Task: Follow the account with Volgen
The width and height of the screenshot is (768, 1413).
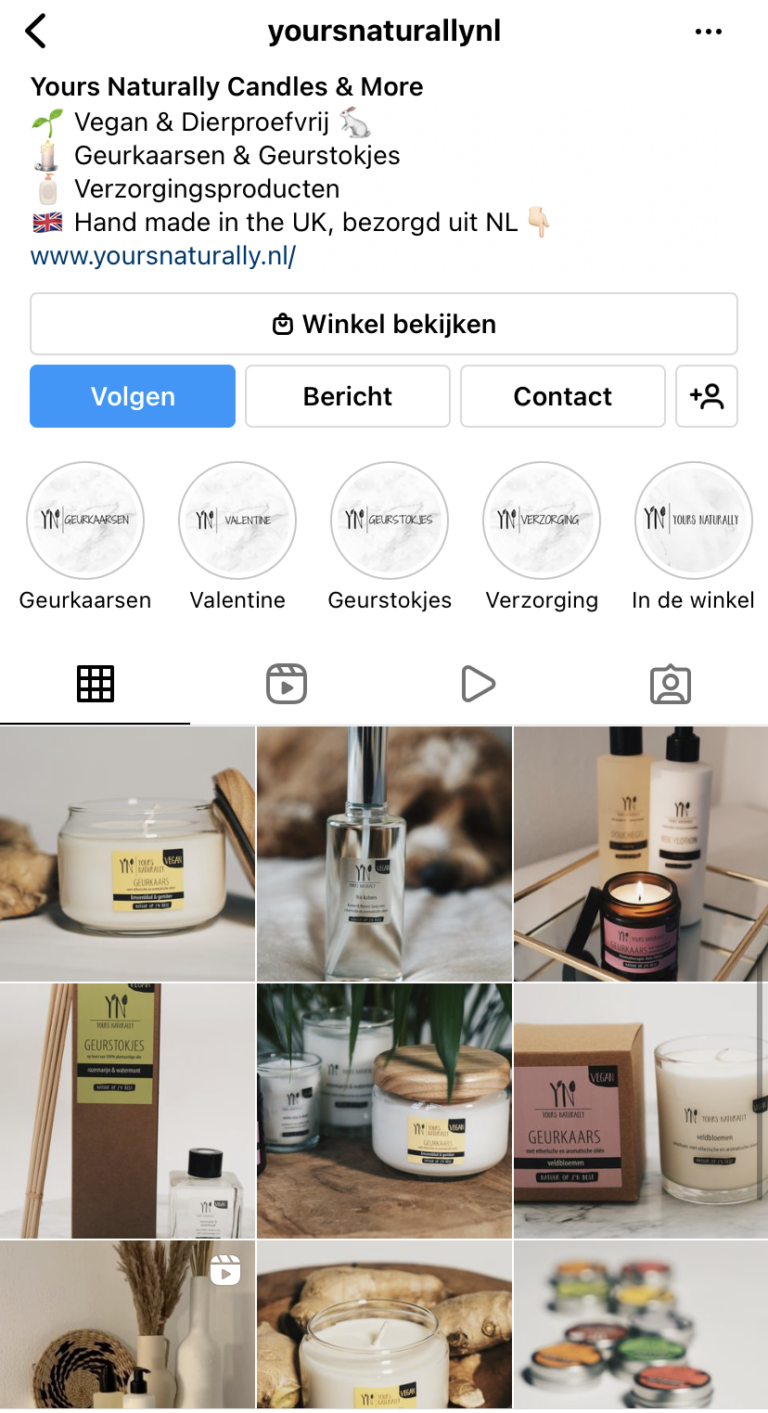Action: click(133, 396)
